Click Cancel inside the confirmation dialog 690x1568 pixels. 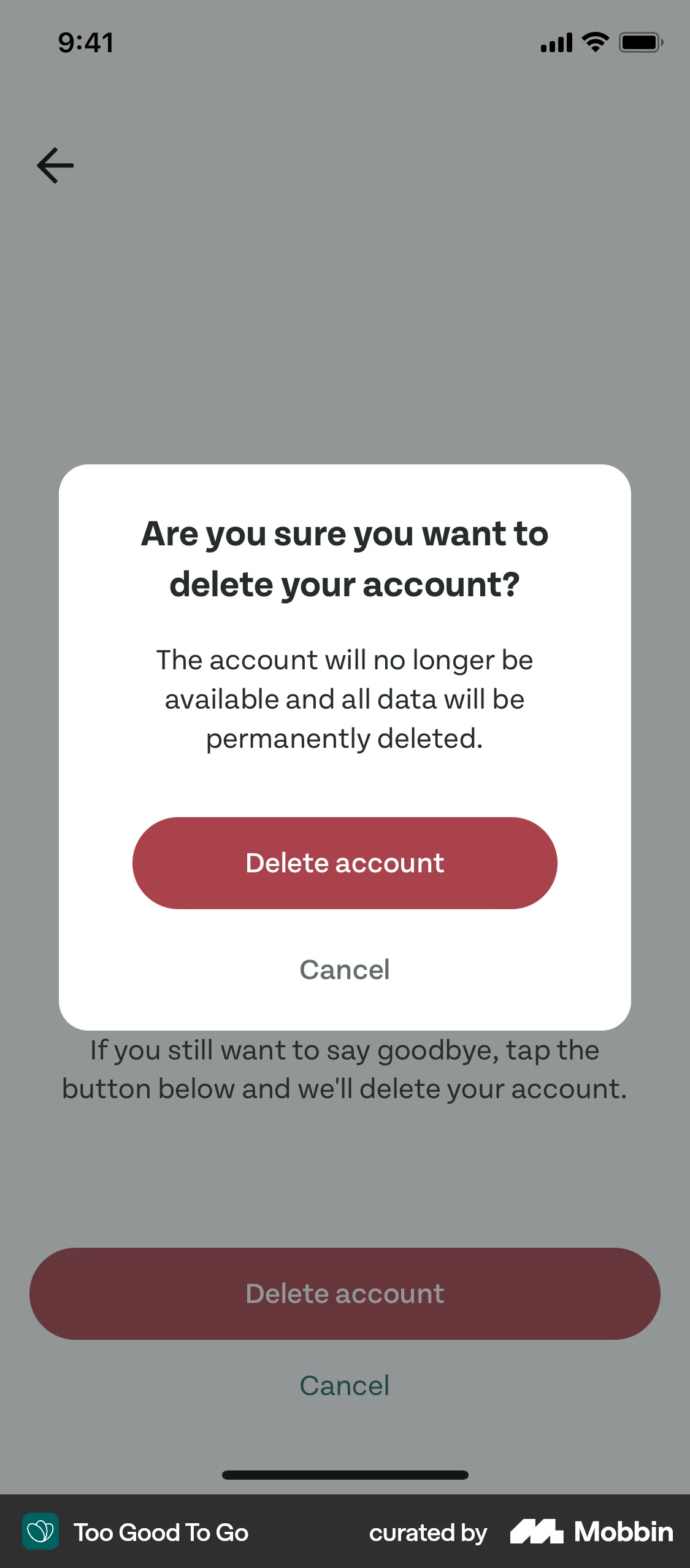click(x=345, y=969)
